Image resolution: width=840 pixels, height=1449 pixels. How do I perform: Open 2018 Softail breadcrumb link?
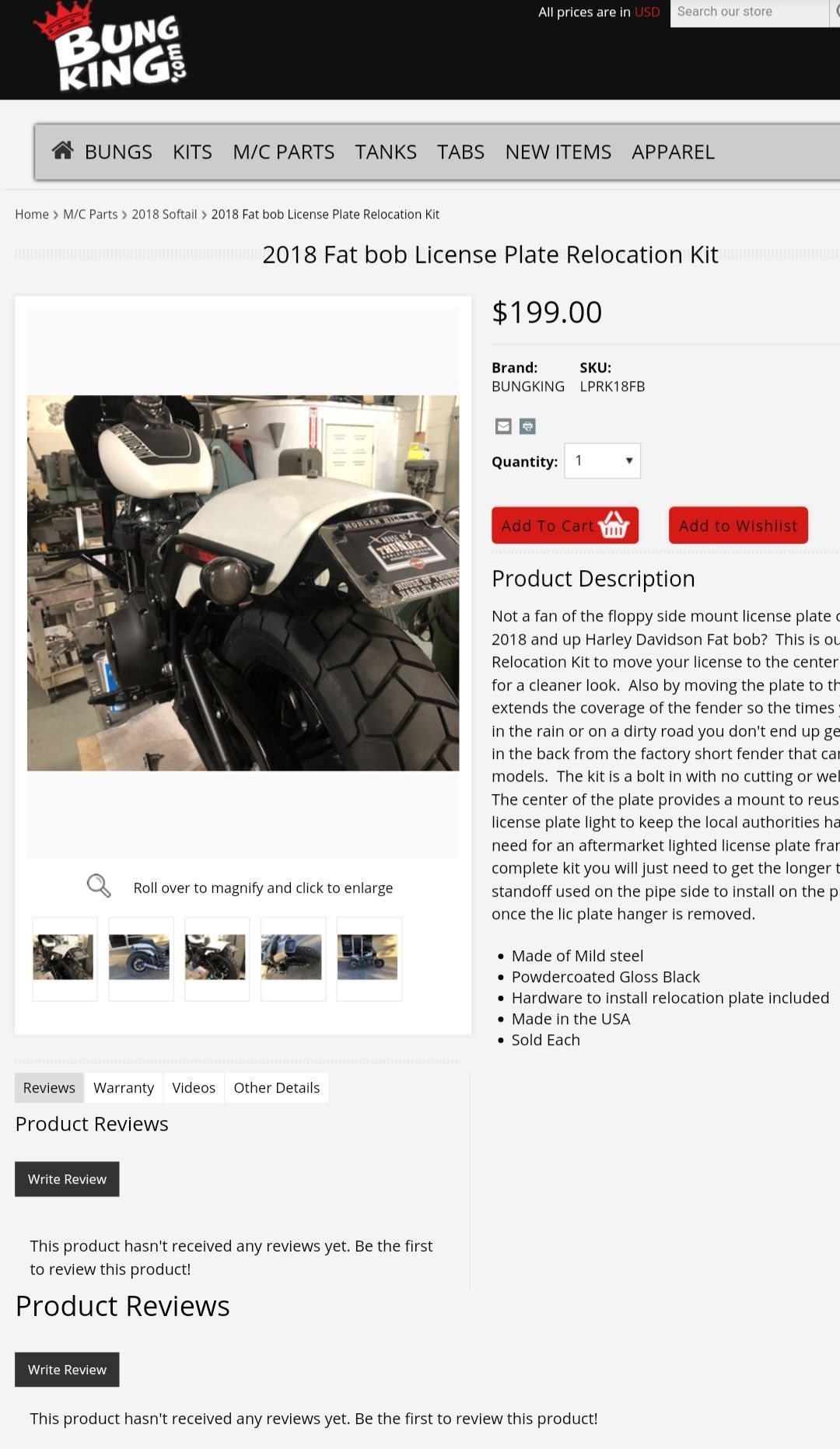click(x=164, y=214)
